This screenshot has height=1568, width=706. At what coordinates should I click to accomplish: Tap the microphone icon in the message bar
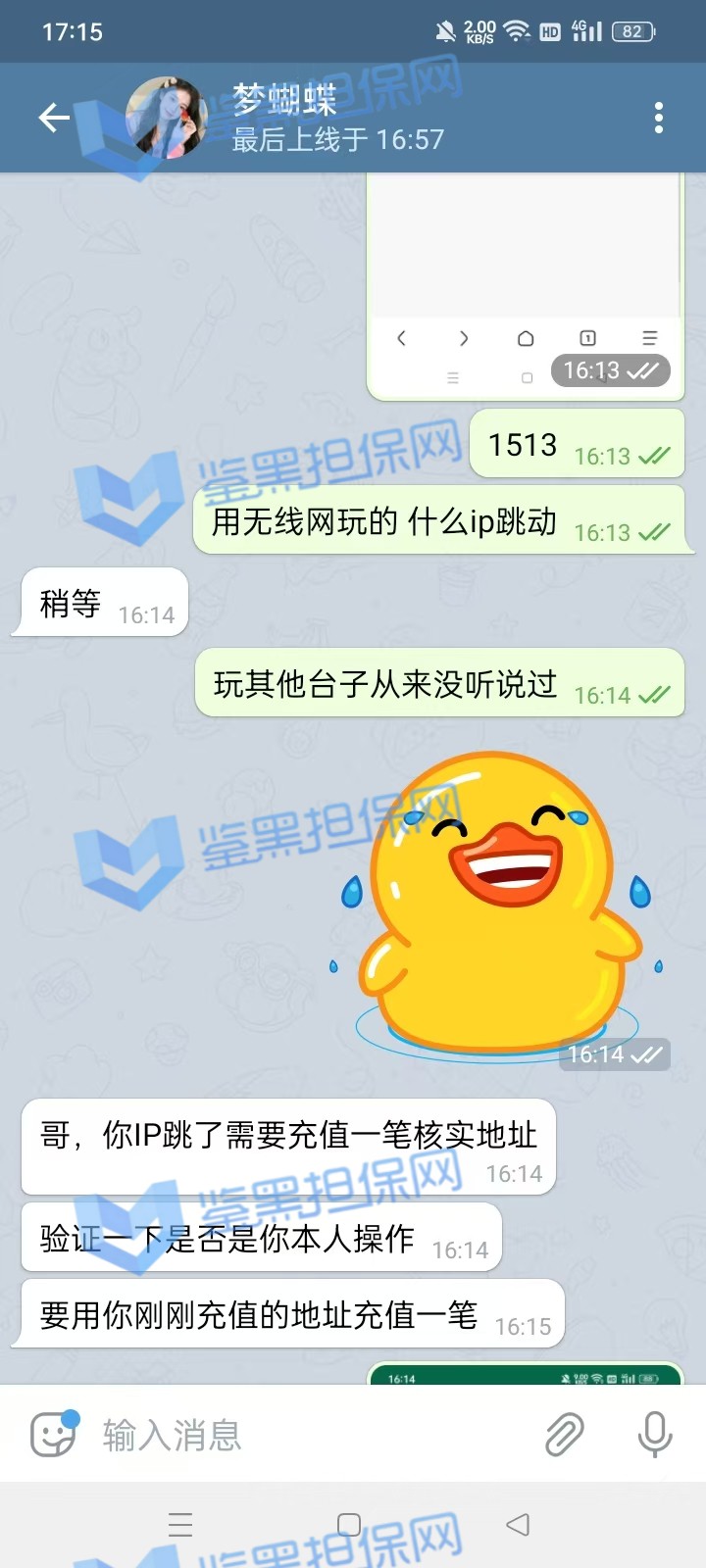(x=654, y=1435)
